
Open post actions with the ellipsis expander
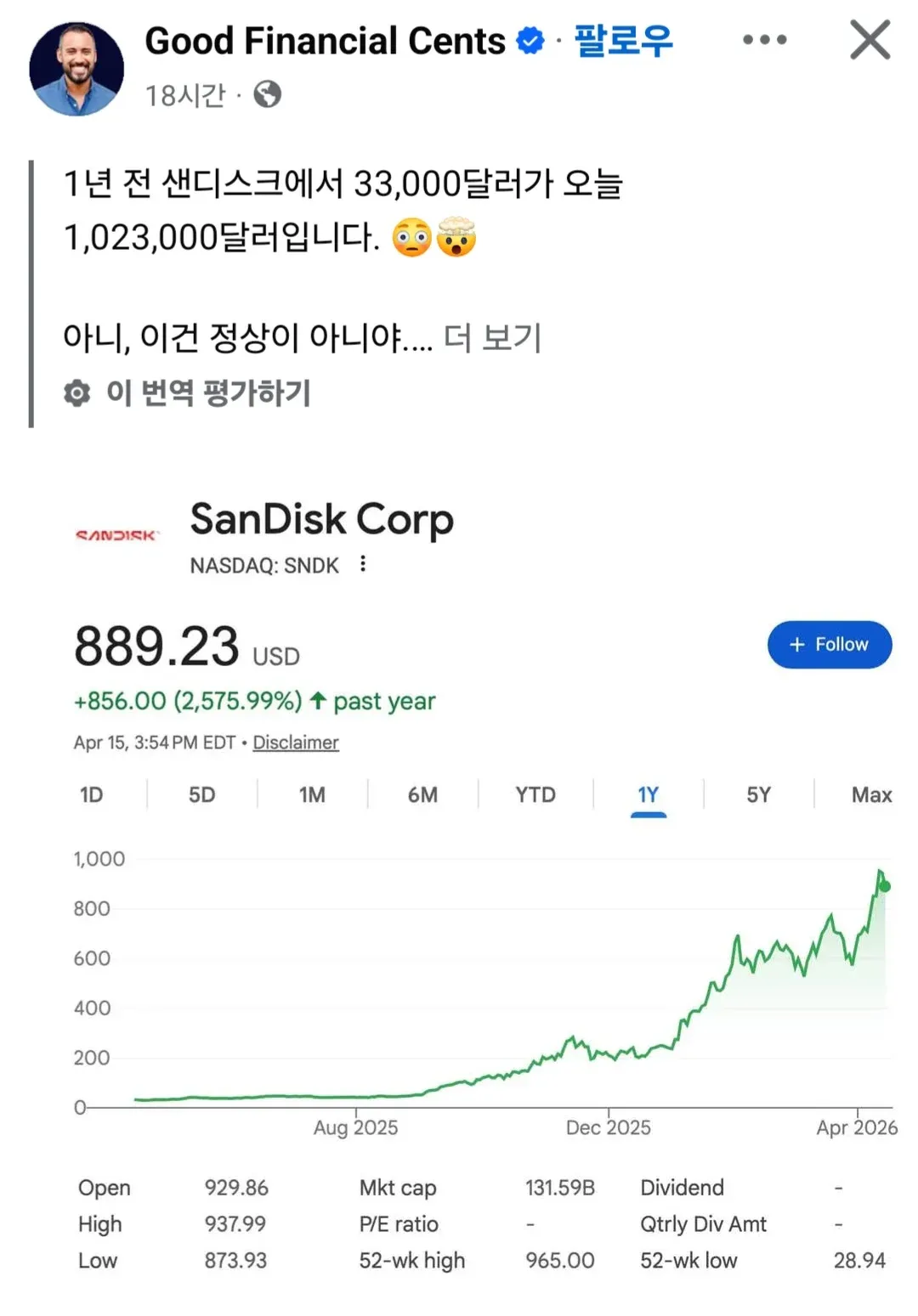coord(762,38)
